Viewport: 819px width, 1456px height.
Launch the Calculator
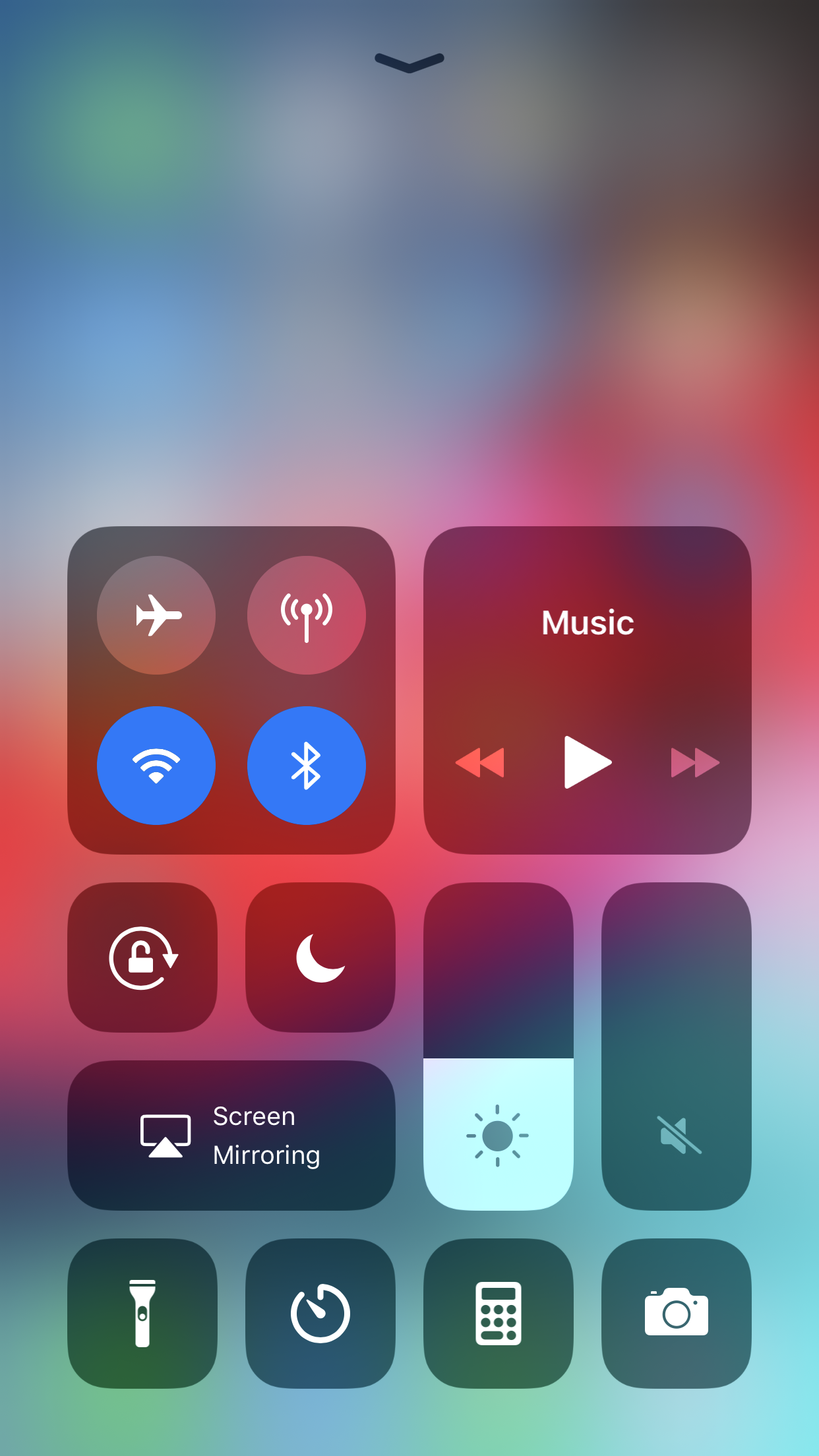(x=499, y=1314)
